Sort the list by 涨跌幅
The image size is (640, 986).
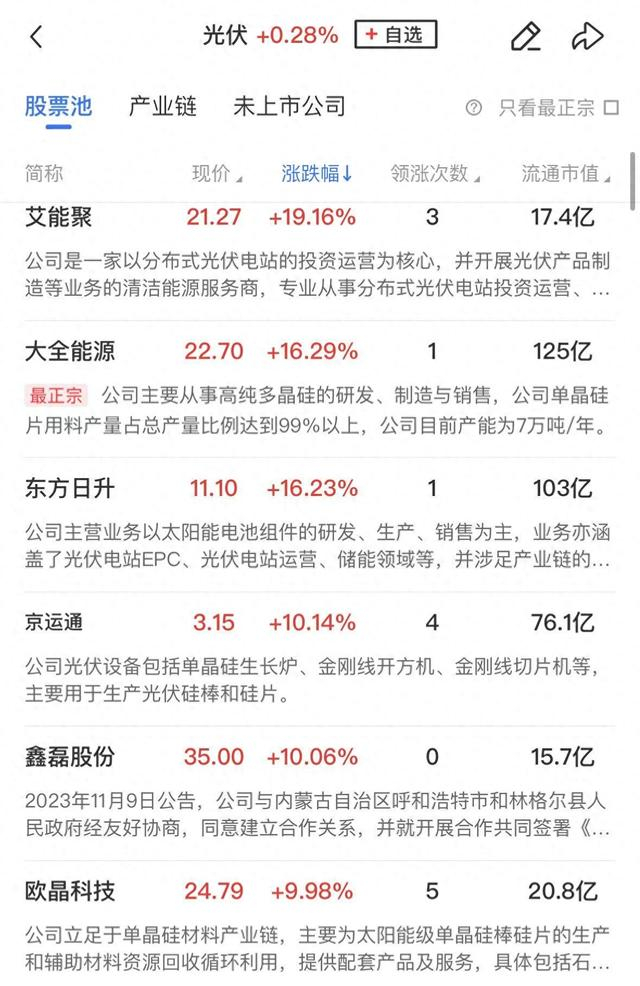point(317,174)
